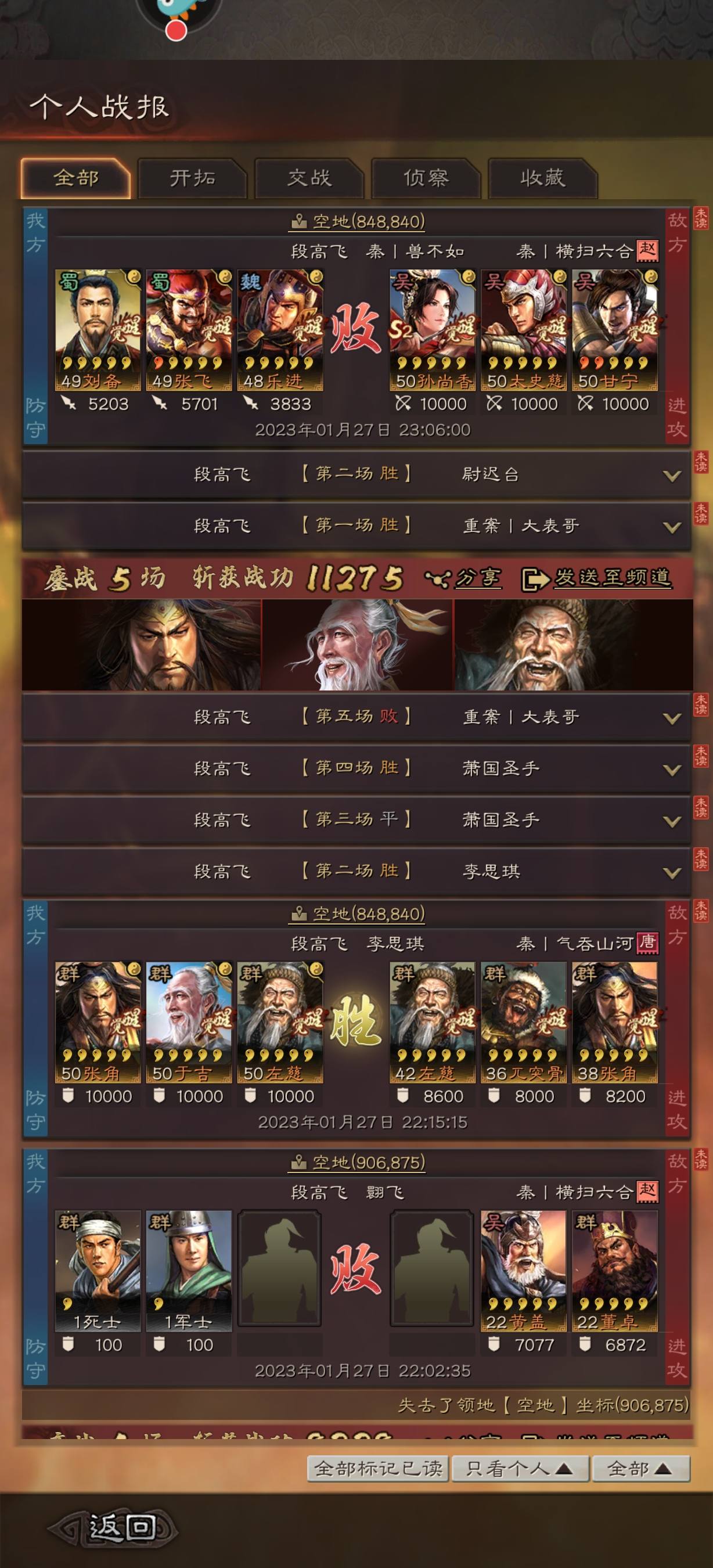Open the 只看个人 filter dropdown
Screen dimensions: 713x1568
coord(519,1468)
